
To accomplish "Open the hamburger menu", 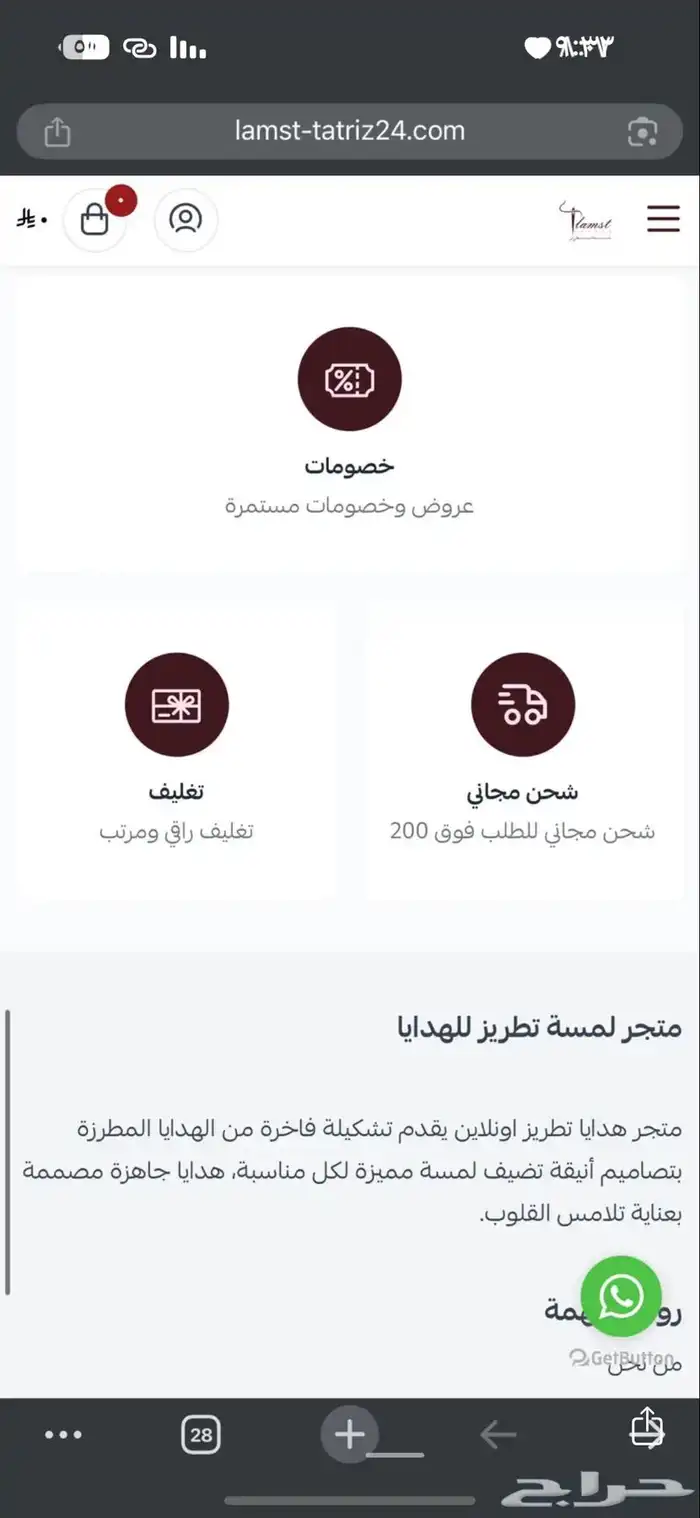I will click(x=663, y=219).
